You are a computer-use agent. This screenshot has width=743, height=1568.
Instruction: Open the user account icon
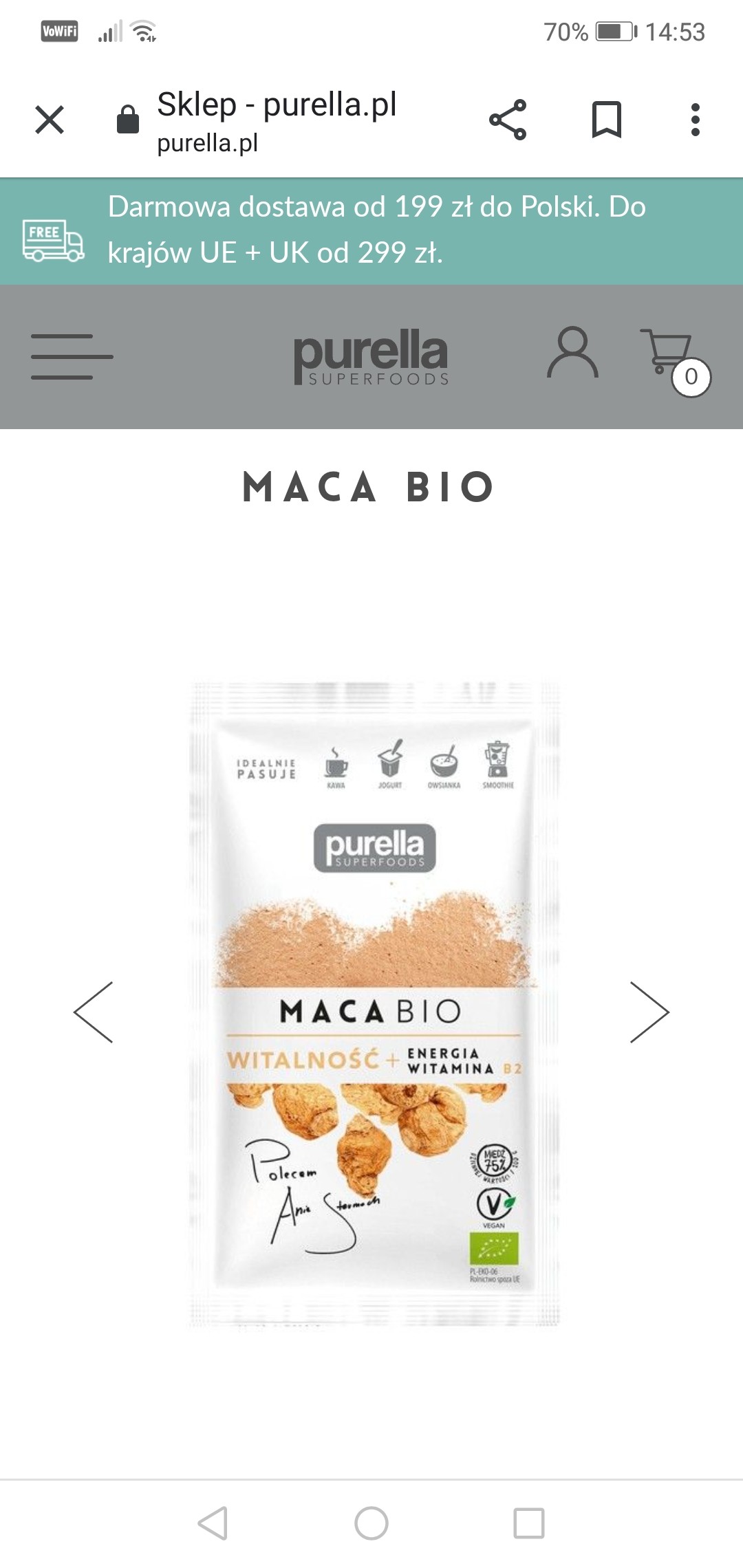click(572, 352)
